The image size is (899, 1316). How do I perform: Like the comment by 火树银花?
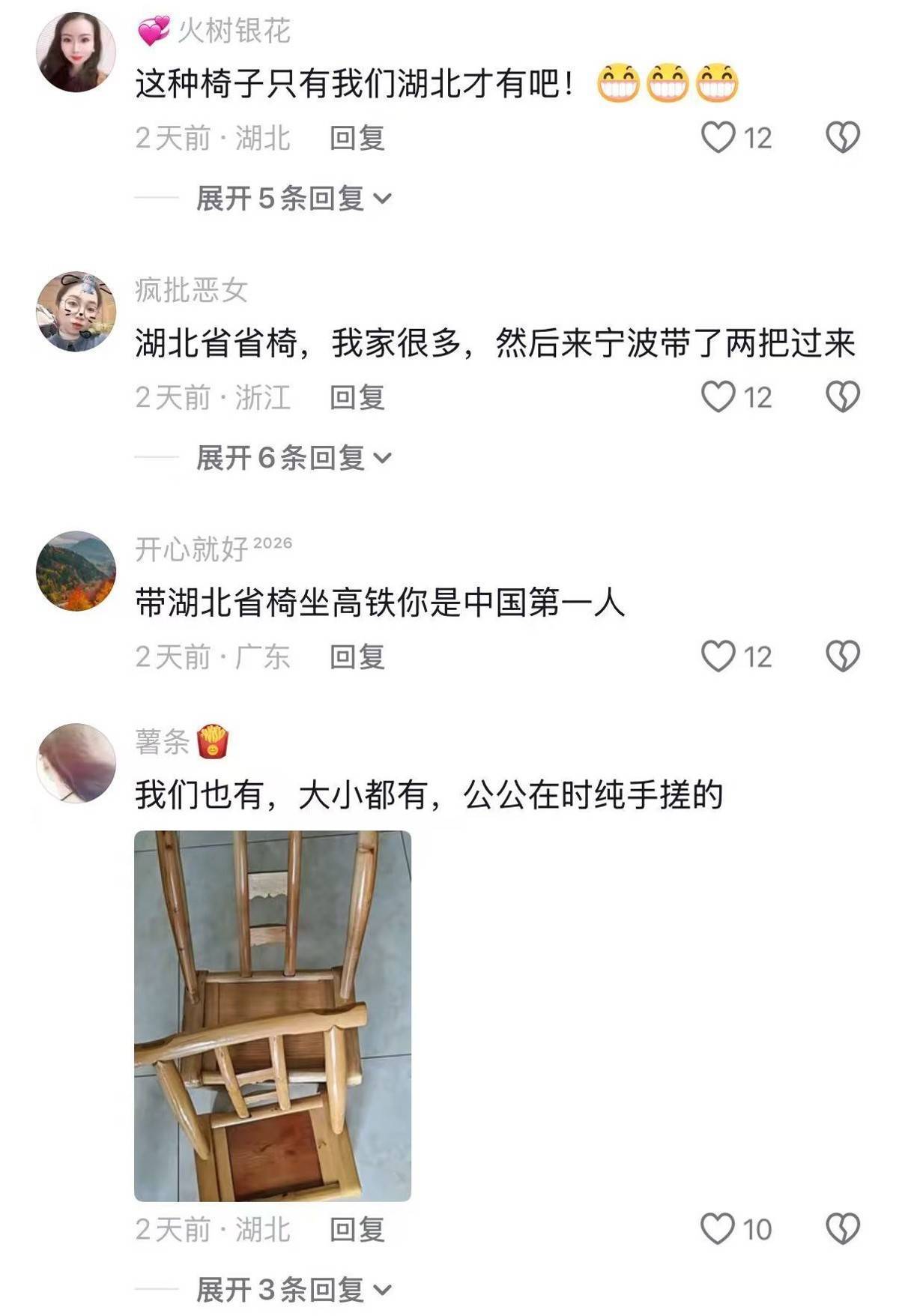[x=718, y=138]
